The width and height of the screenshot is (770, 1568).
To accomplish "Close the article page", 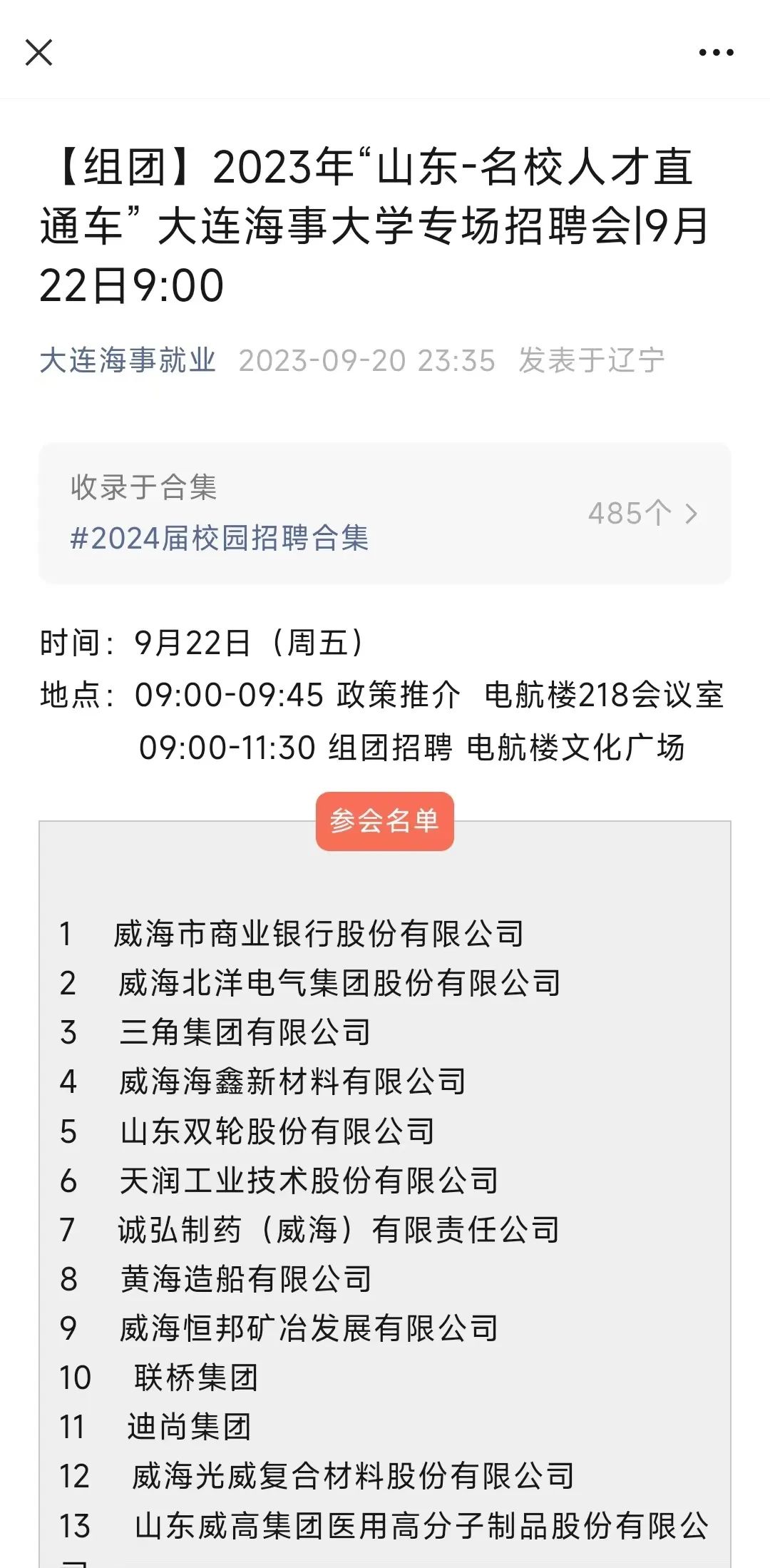I will tap(38, 52).
